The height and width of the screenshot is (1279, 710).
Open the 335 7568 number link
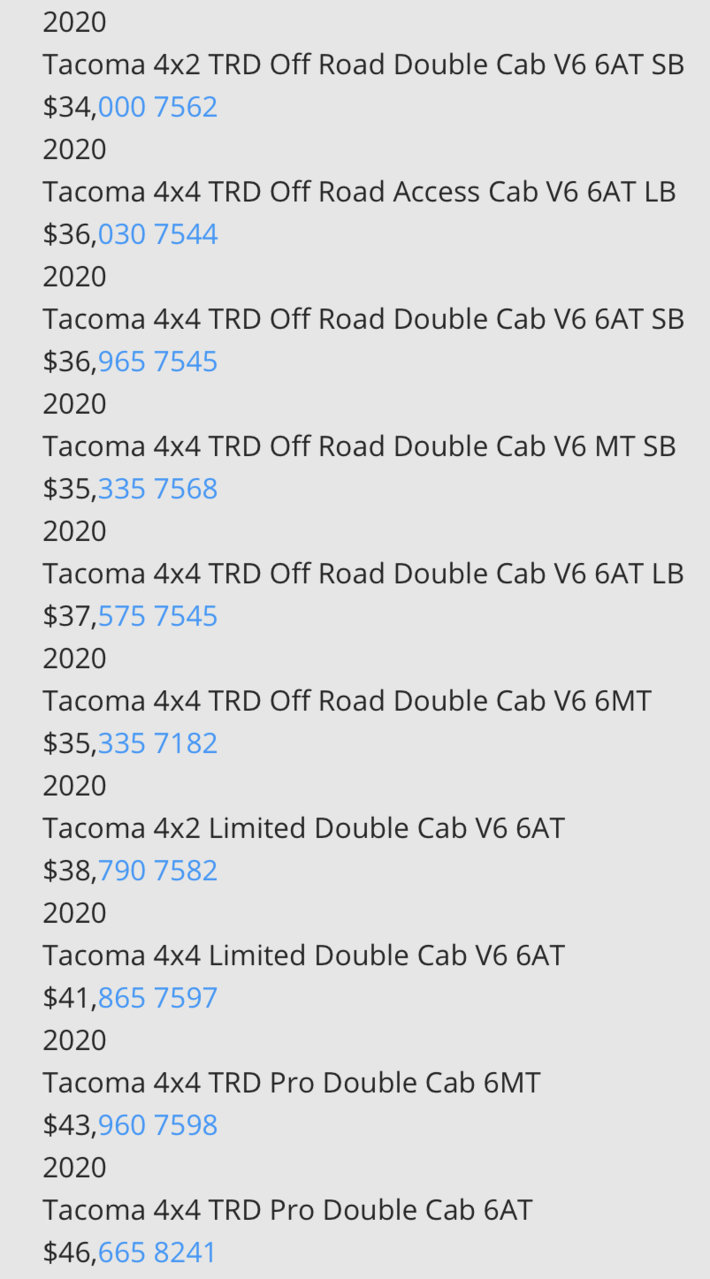coord(158,489)
